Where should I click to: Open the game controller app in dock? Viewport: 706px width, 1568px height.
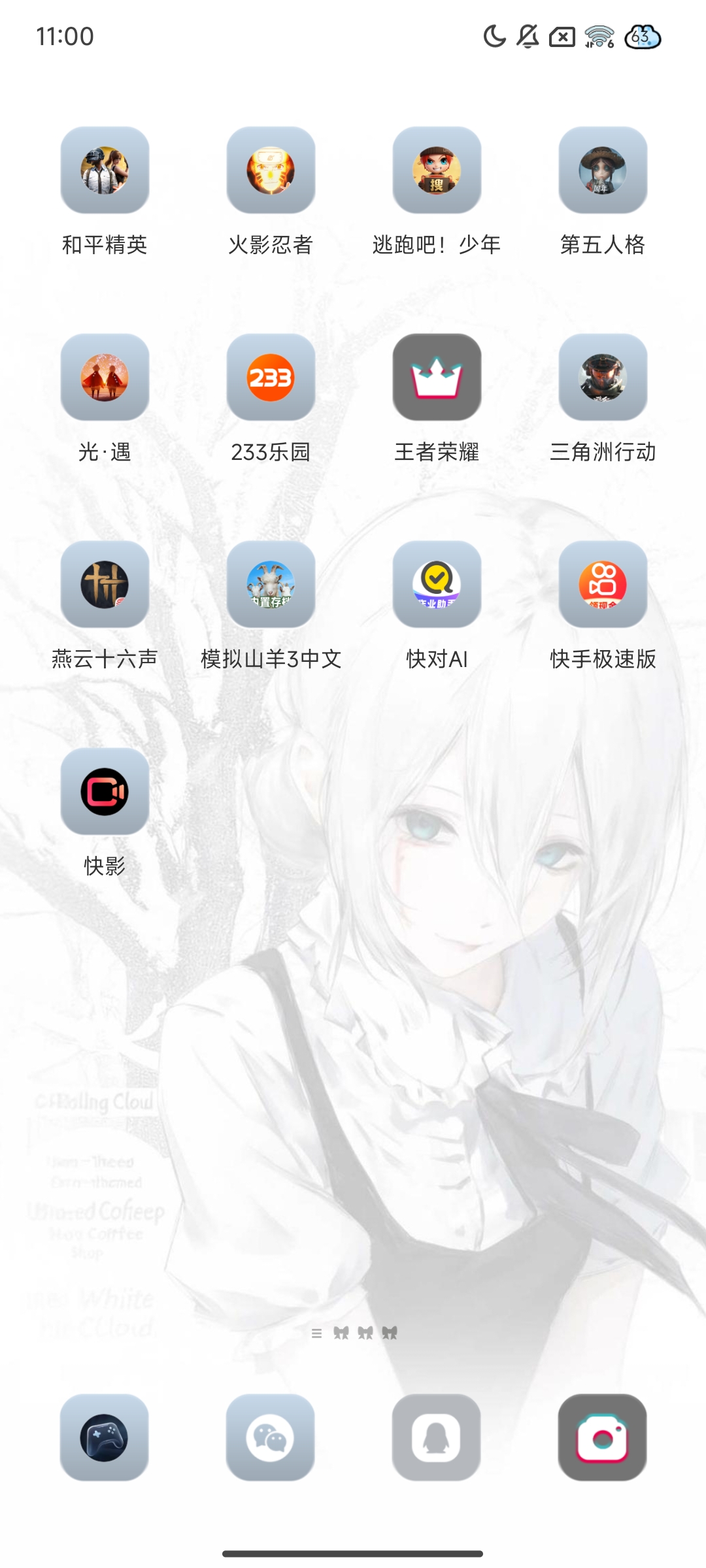tap(105, 1437)
